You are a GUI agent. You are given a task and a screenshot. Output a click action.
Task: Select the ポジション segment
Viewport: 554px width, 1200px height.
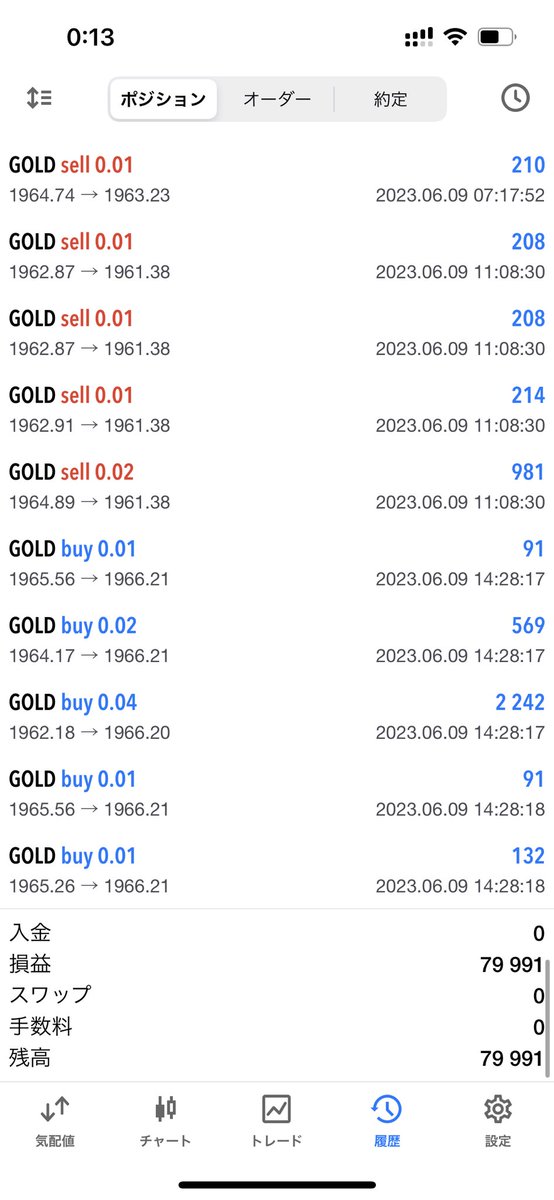coord(163,99)
